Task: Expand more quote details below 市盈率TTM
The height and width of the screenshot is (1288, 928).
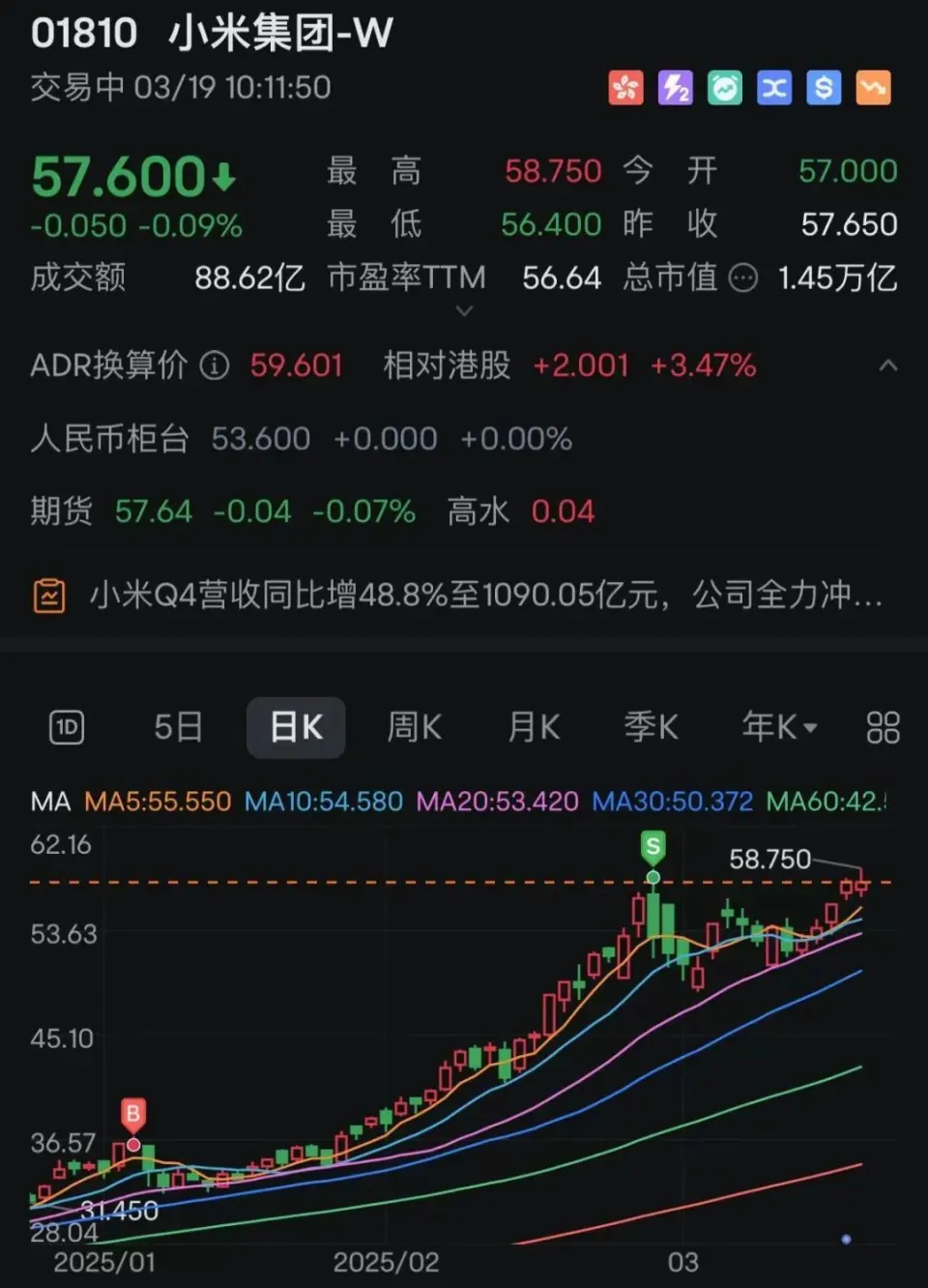Action: point(464,311)
